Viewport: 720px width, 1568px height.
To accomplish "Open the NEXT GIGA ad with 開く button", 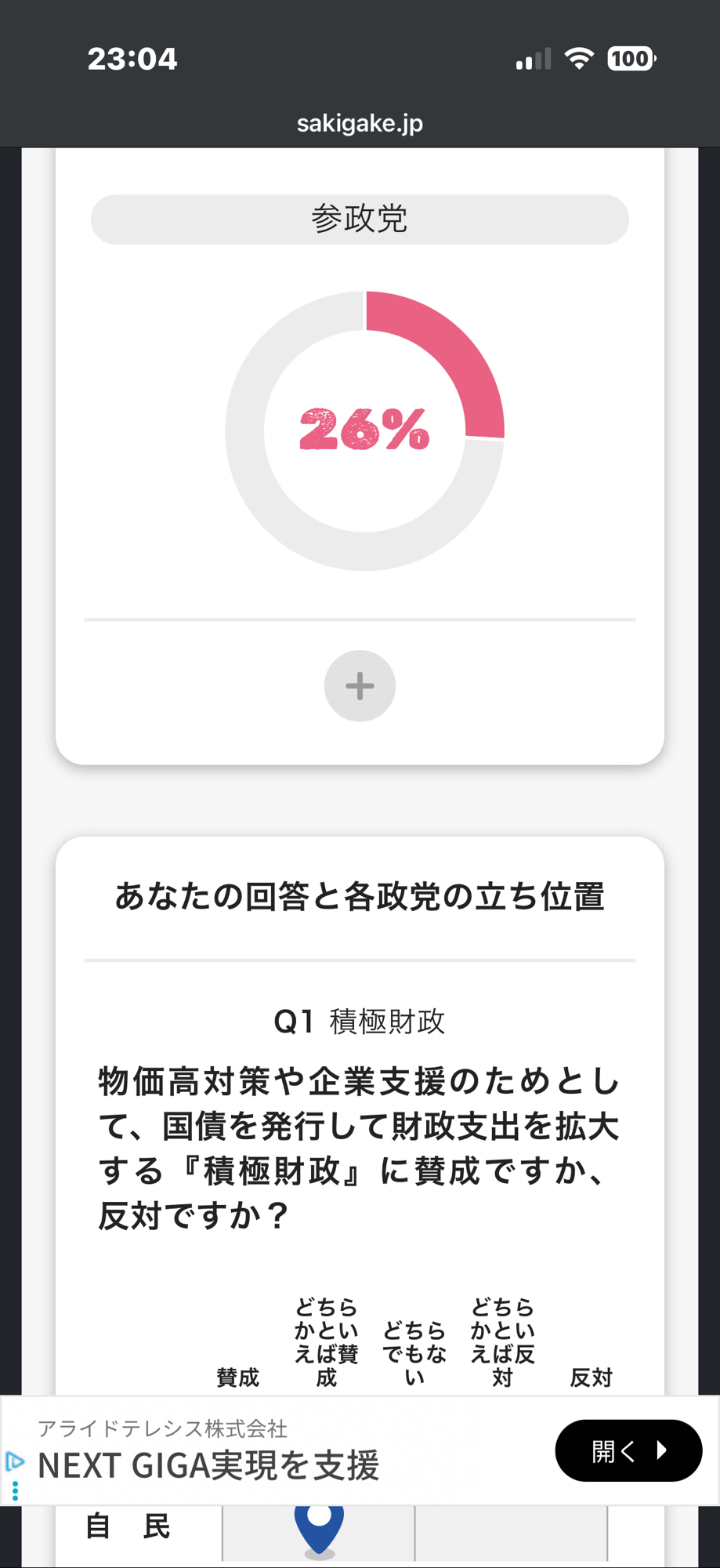I will coord(628,1450).
